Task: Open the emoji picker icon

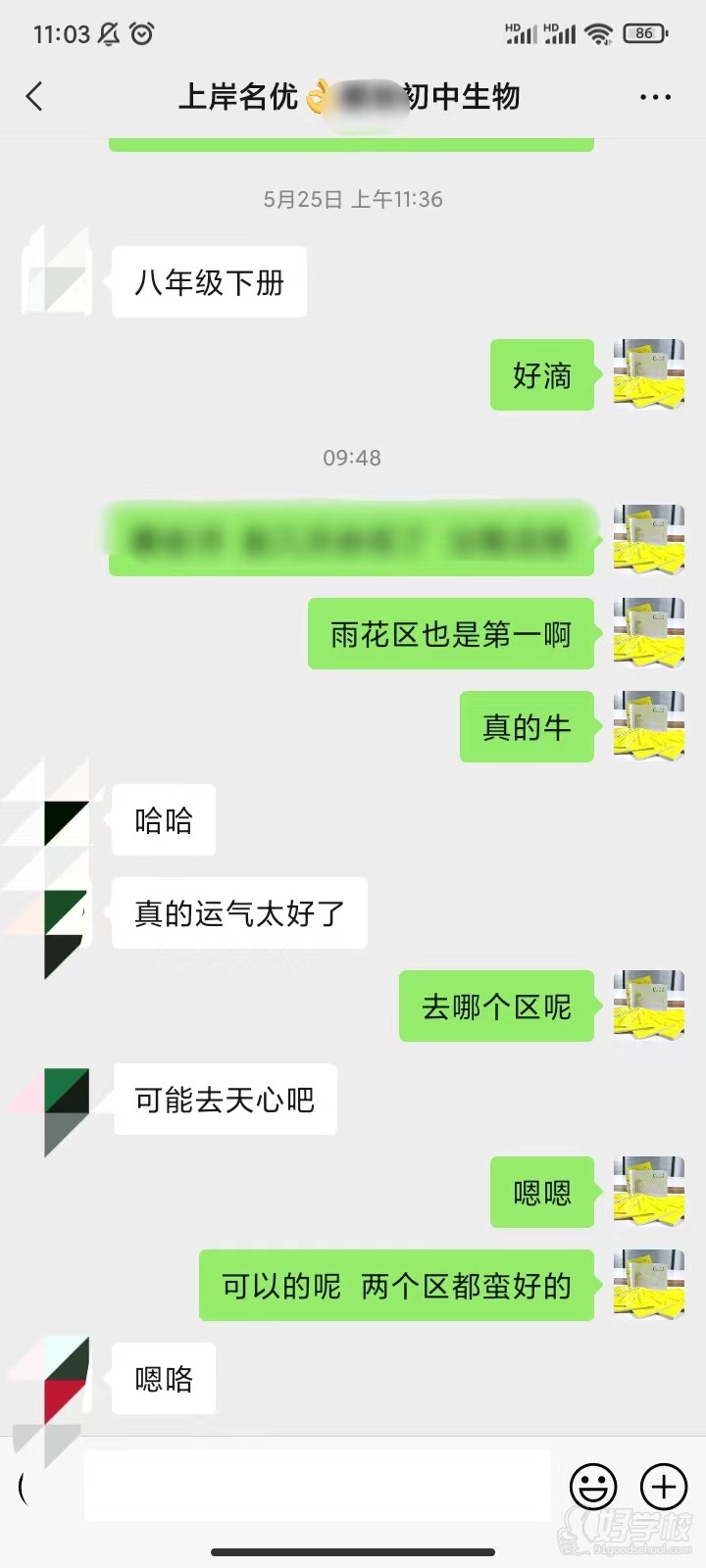Action: 592,1487
